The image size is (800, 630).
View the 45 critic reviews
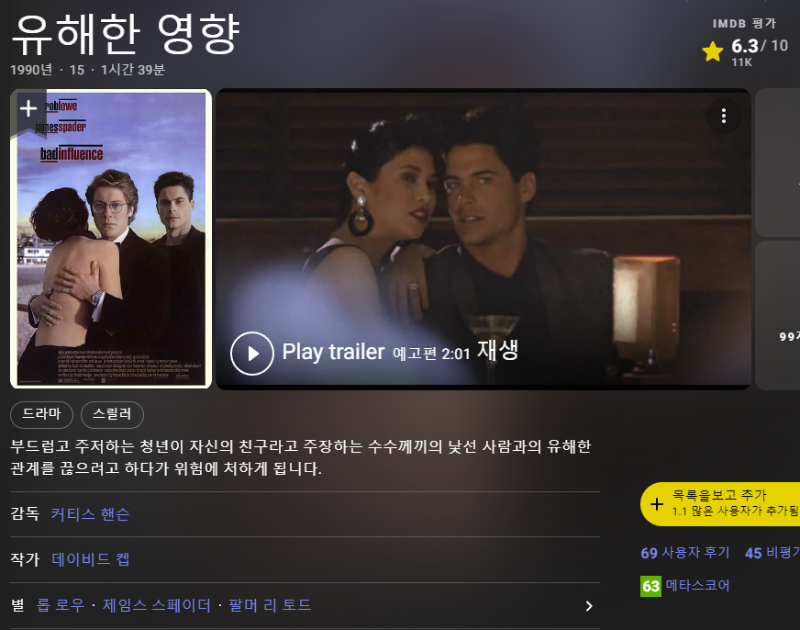point(771,553)
